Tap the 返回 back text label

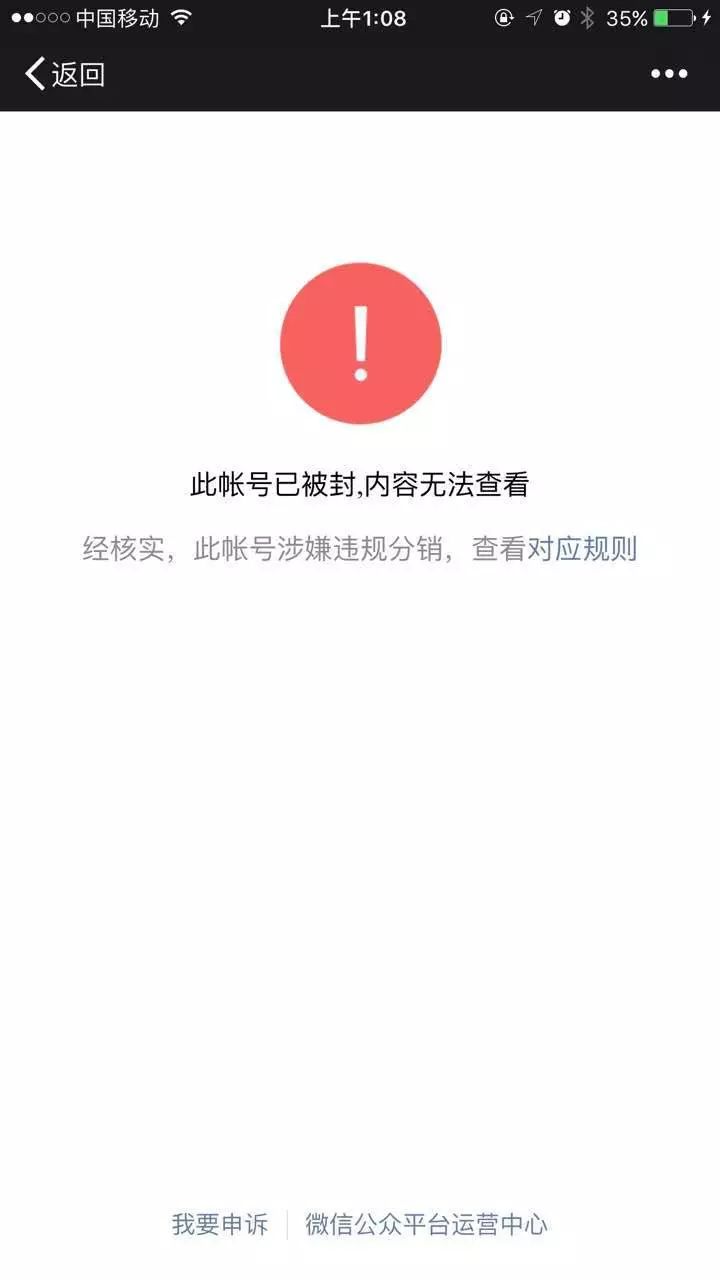click(x=80, y=74)
